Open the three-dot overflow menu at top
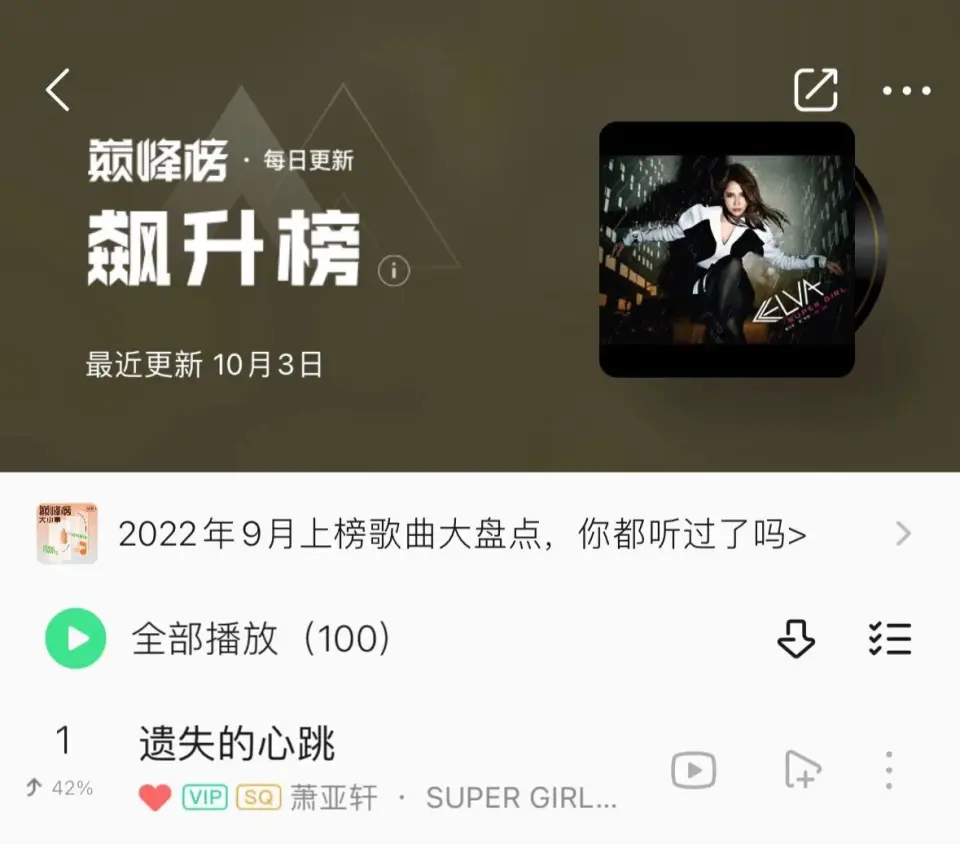This screenshot has height=844, width=960. (x=906, y=91)
